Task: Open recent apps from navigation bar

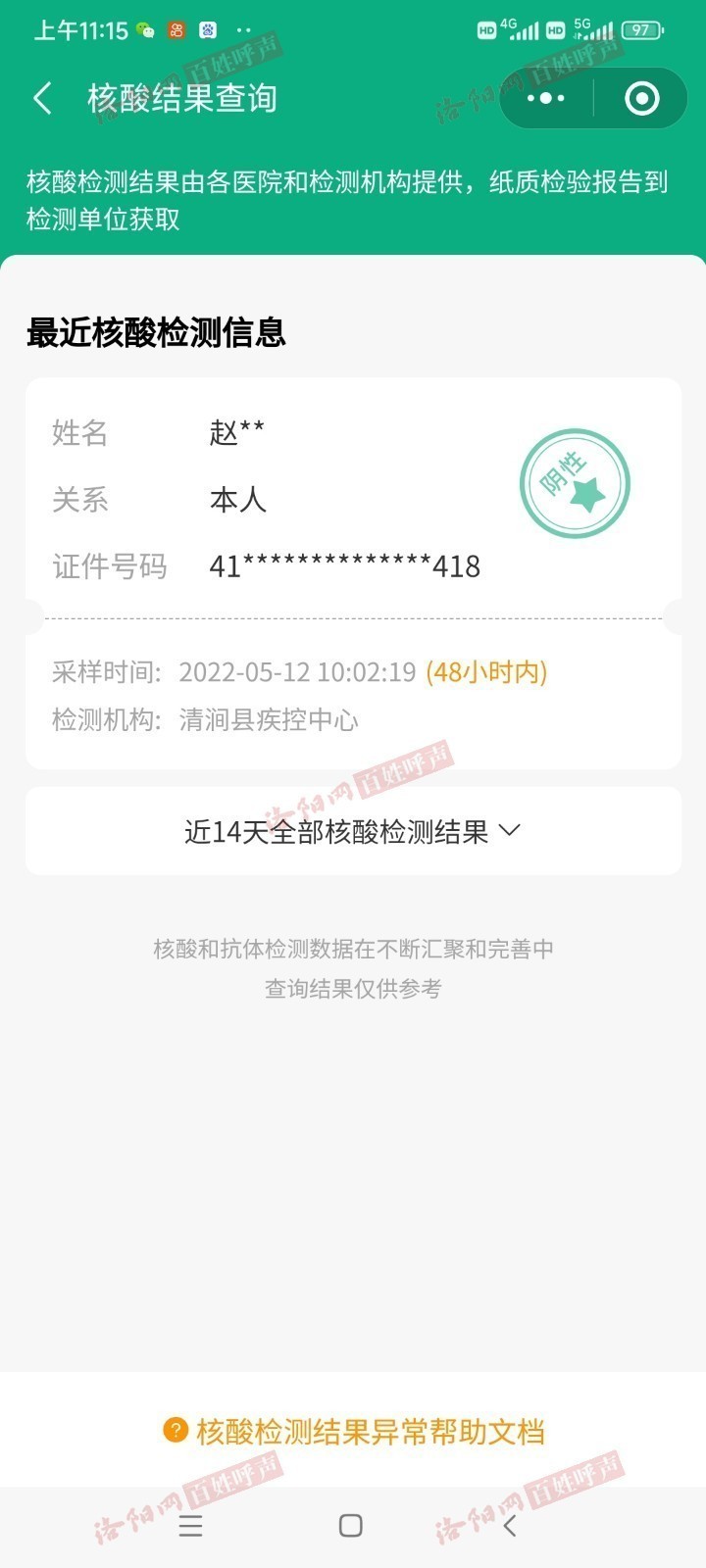Action: point(190,1525)
